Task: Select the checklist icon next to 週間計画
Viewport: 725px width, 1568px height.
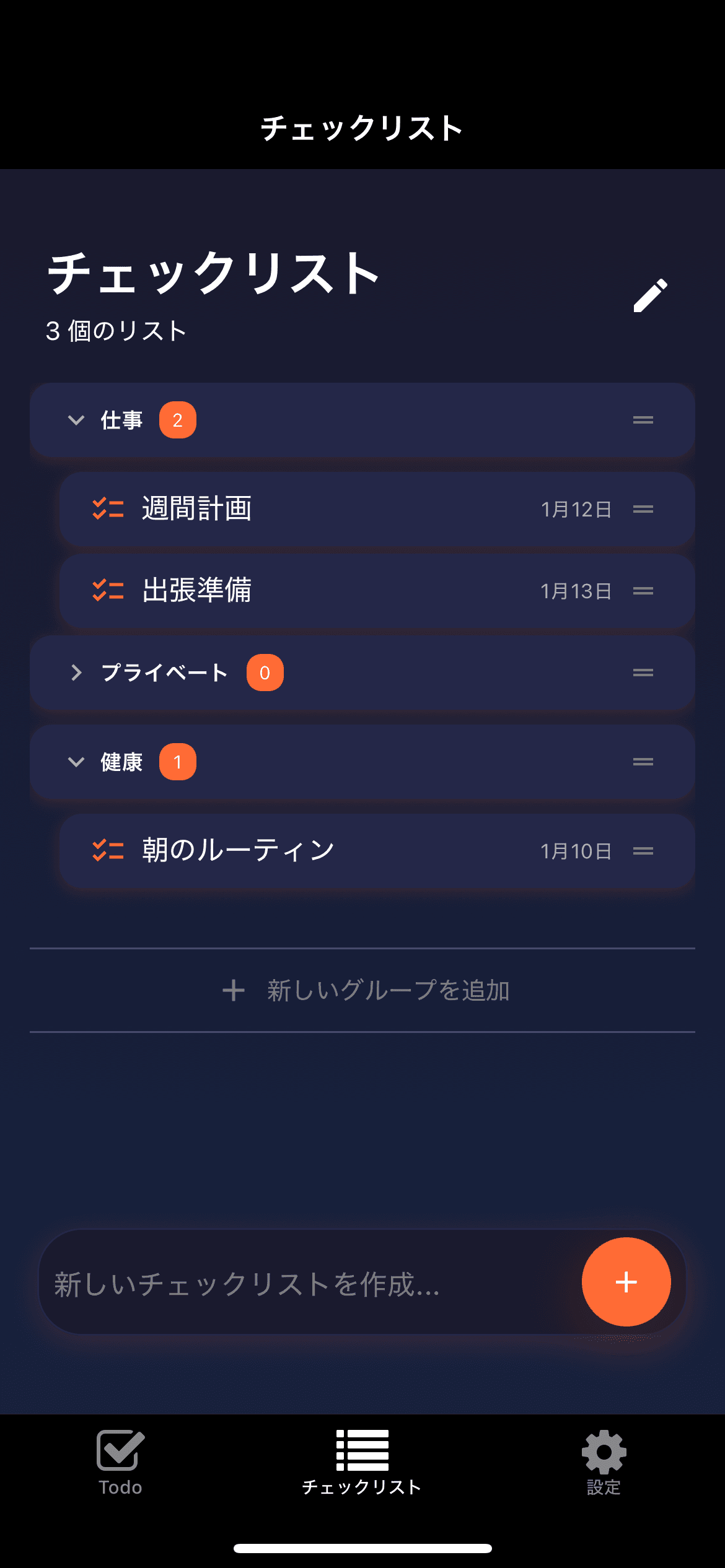Action: (107, 509)
